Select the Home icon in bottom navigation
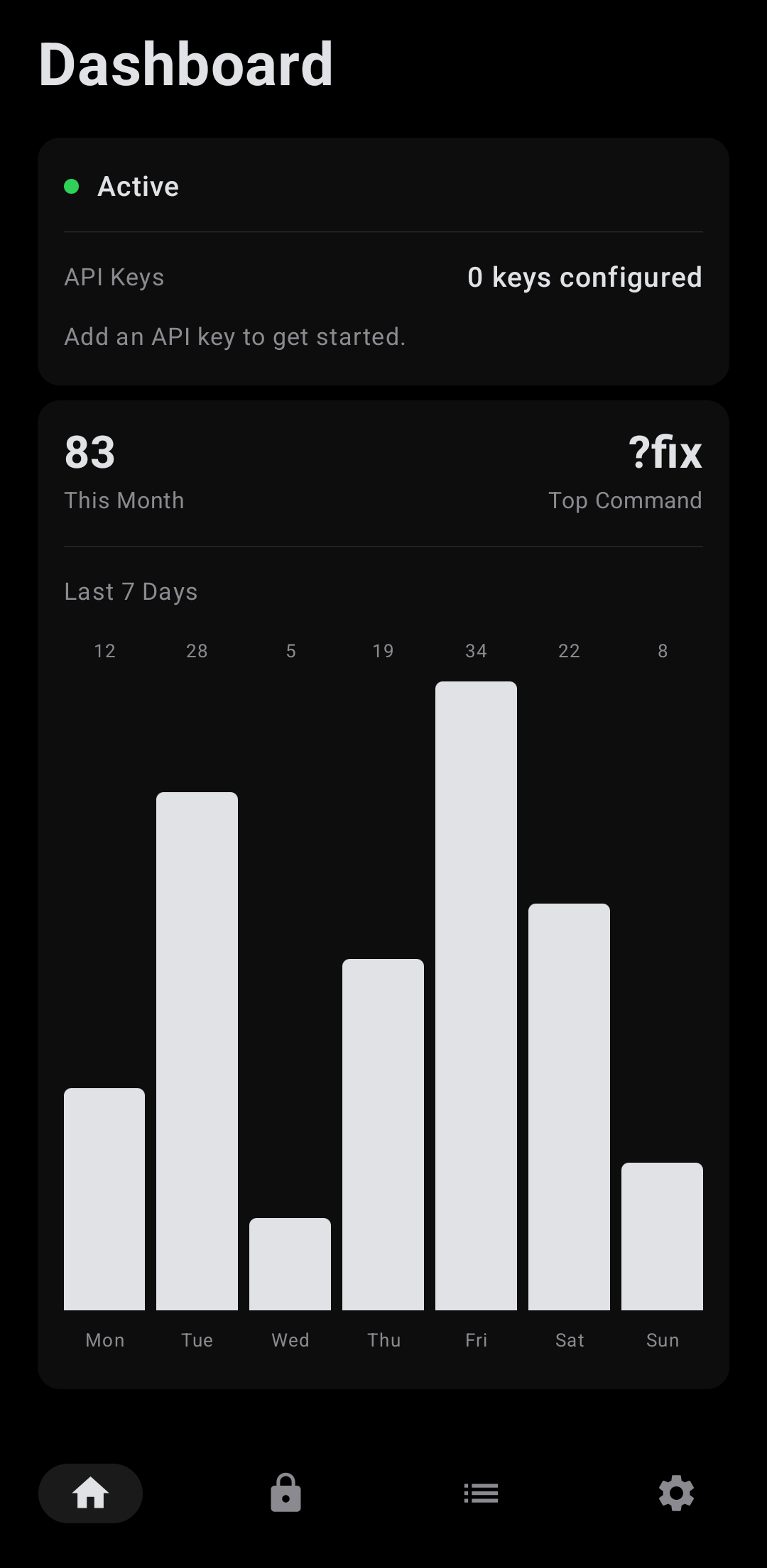 (x=89, y=1493)
